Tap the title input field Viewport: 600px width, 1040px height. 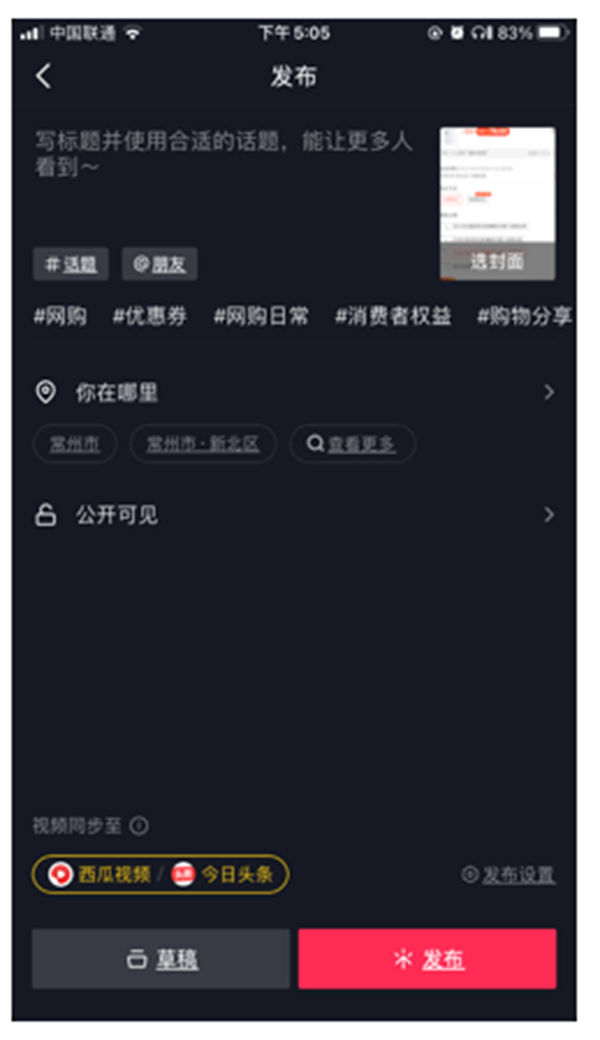tap(225, 155)
